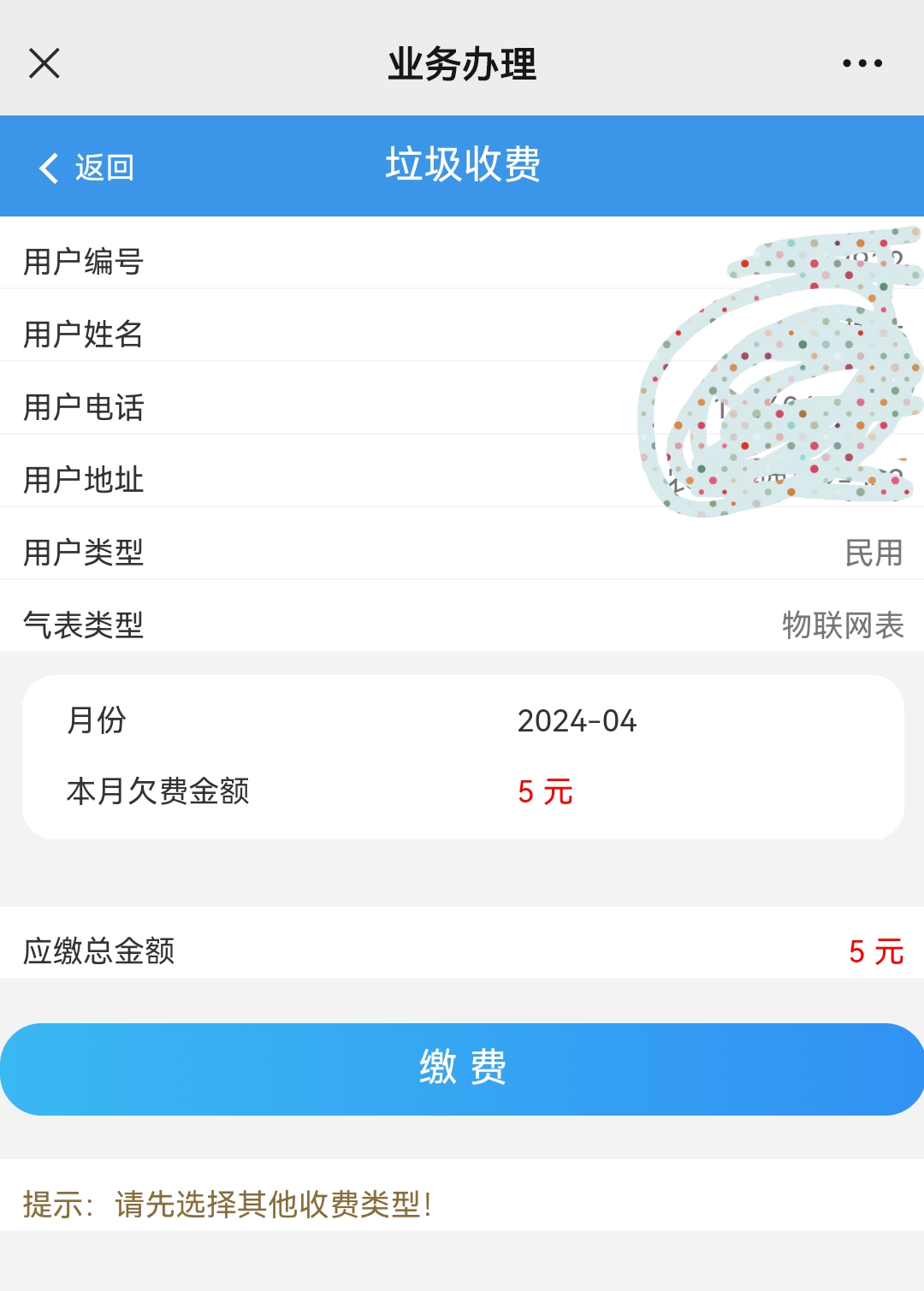Tap the 业务办理 title bar text
This screenshot has width=924, height=1291.
[462, 62]
